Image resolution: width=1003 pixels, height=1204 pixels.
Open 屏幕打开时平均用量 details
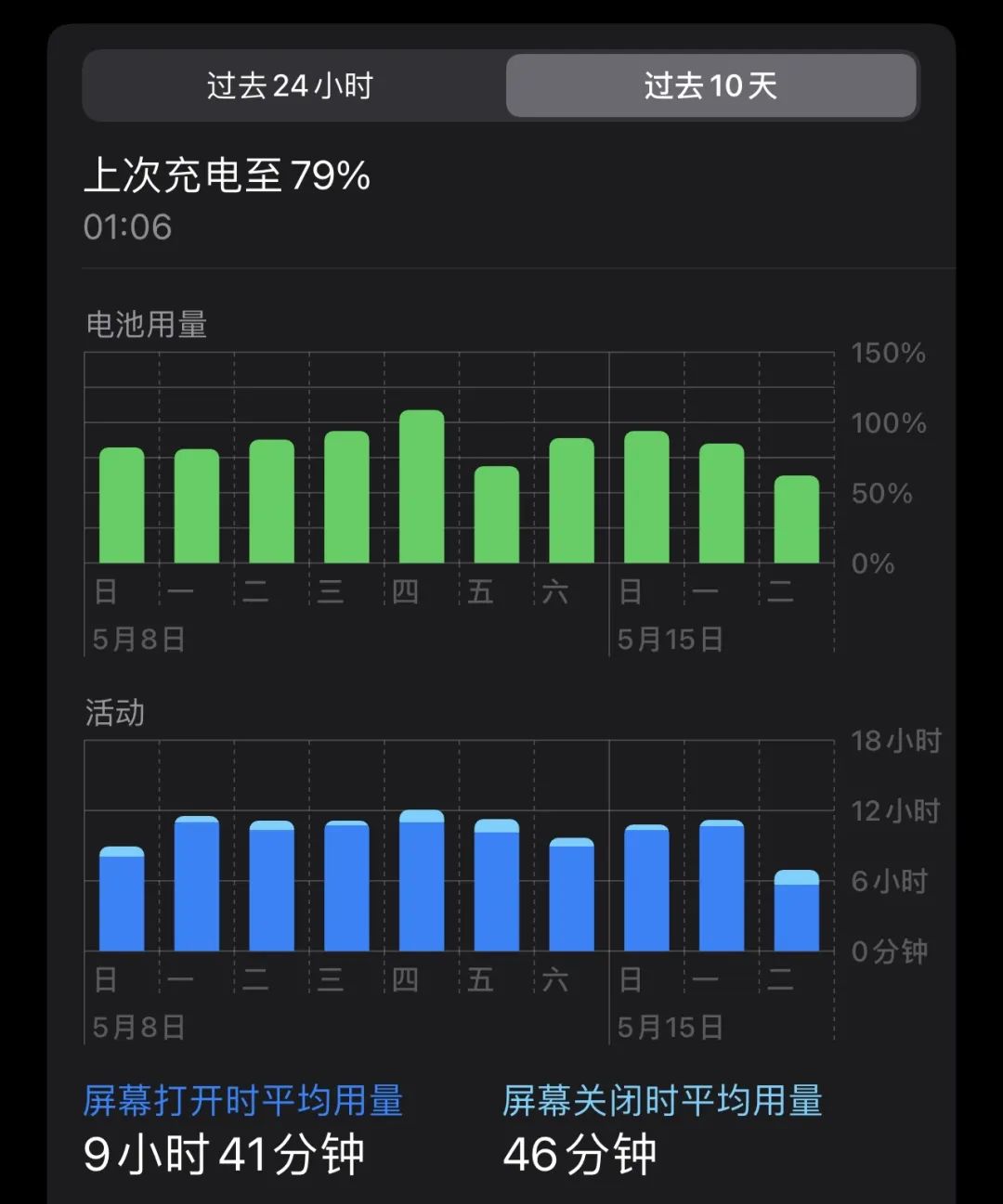point(243,1101)
